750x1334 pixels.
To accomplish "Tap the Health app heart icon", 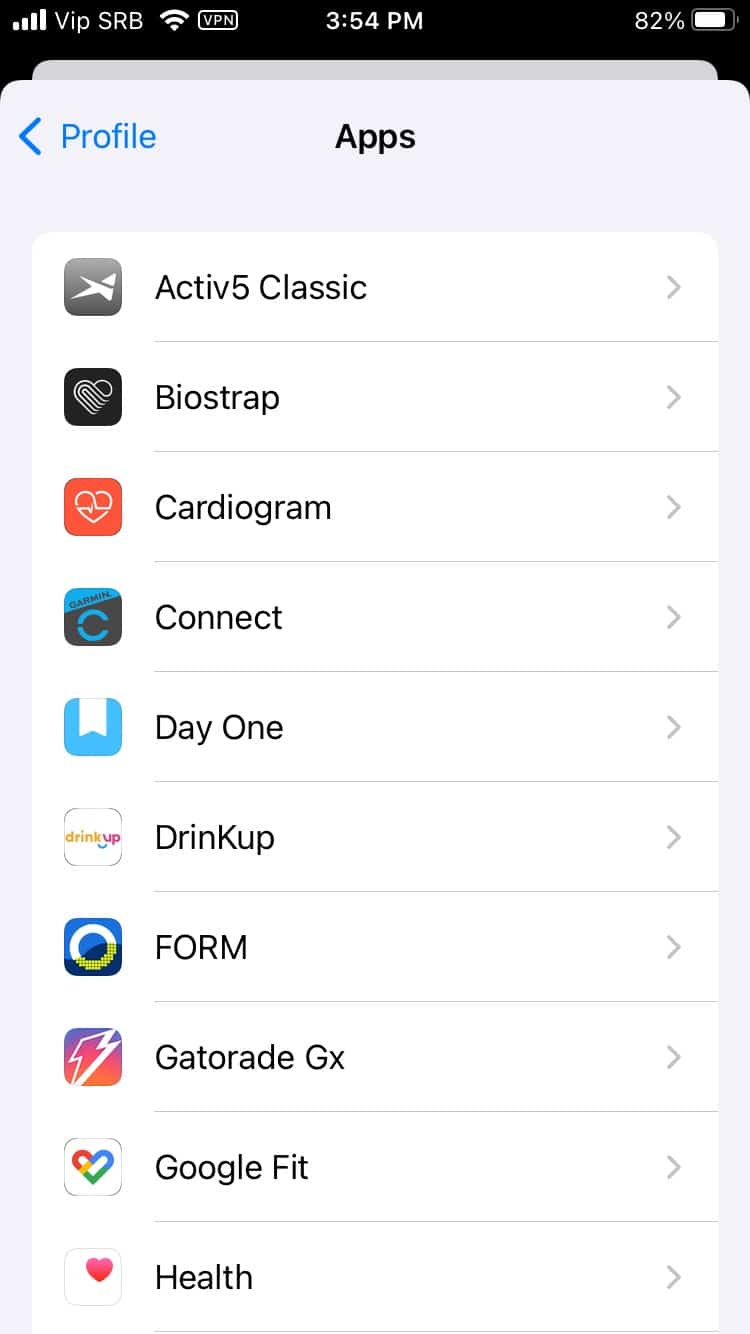I will pyautogui.click(x=92, y=1277).
